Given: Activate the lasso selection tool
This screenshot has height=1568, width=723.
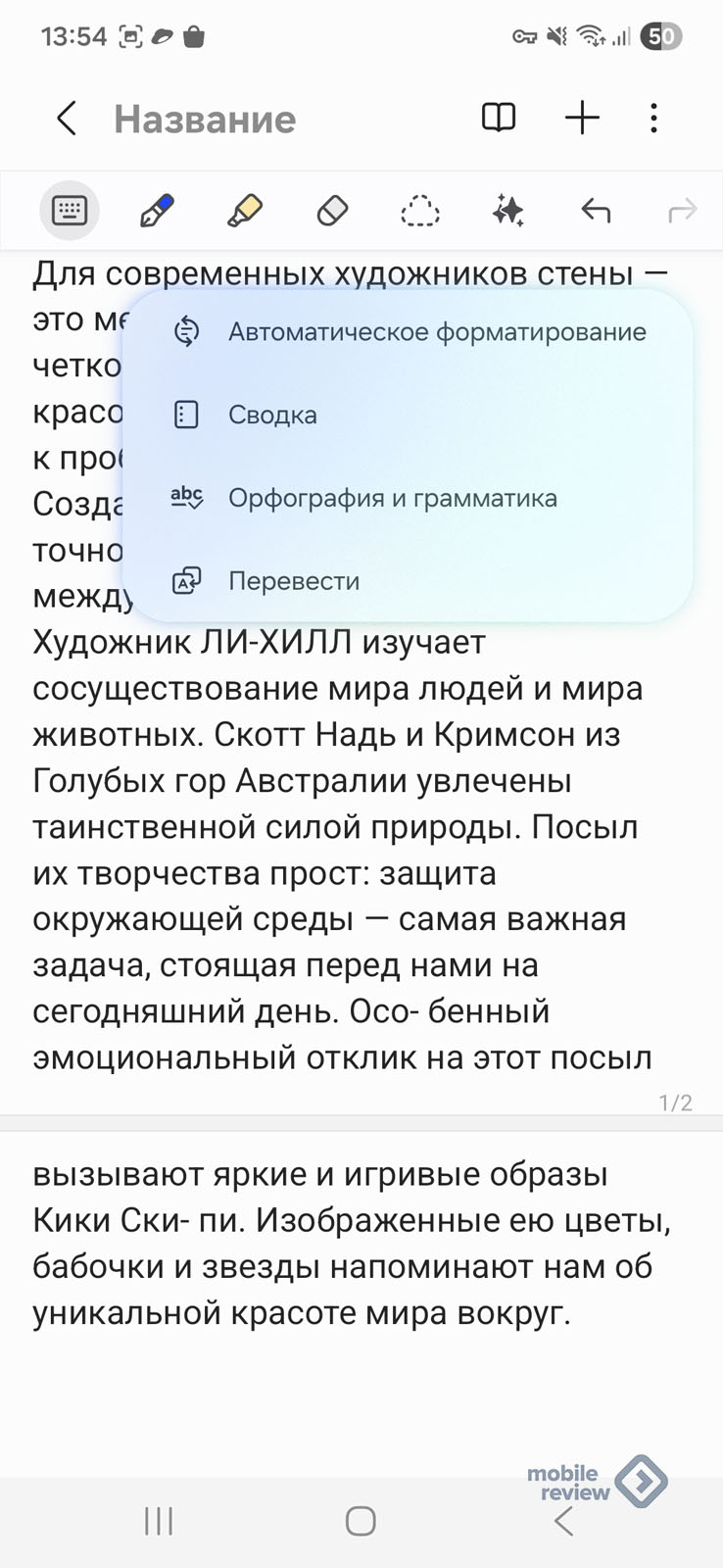Looking at the screenshot, I should point(419,210).
